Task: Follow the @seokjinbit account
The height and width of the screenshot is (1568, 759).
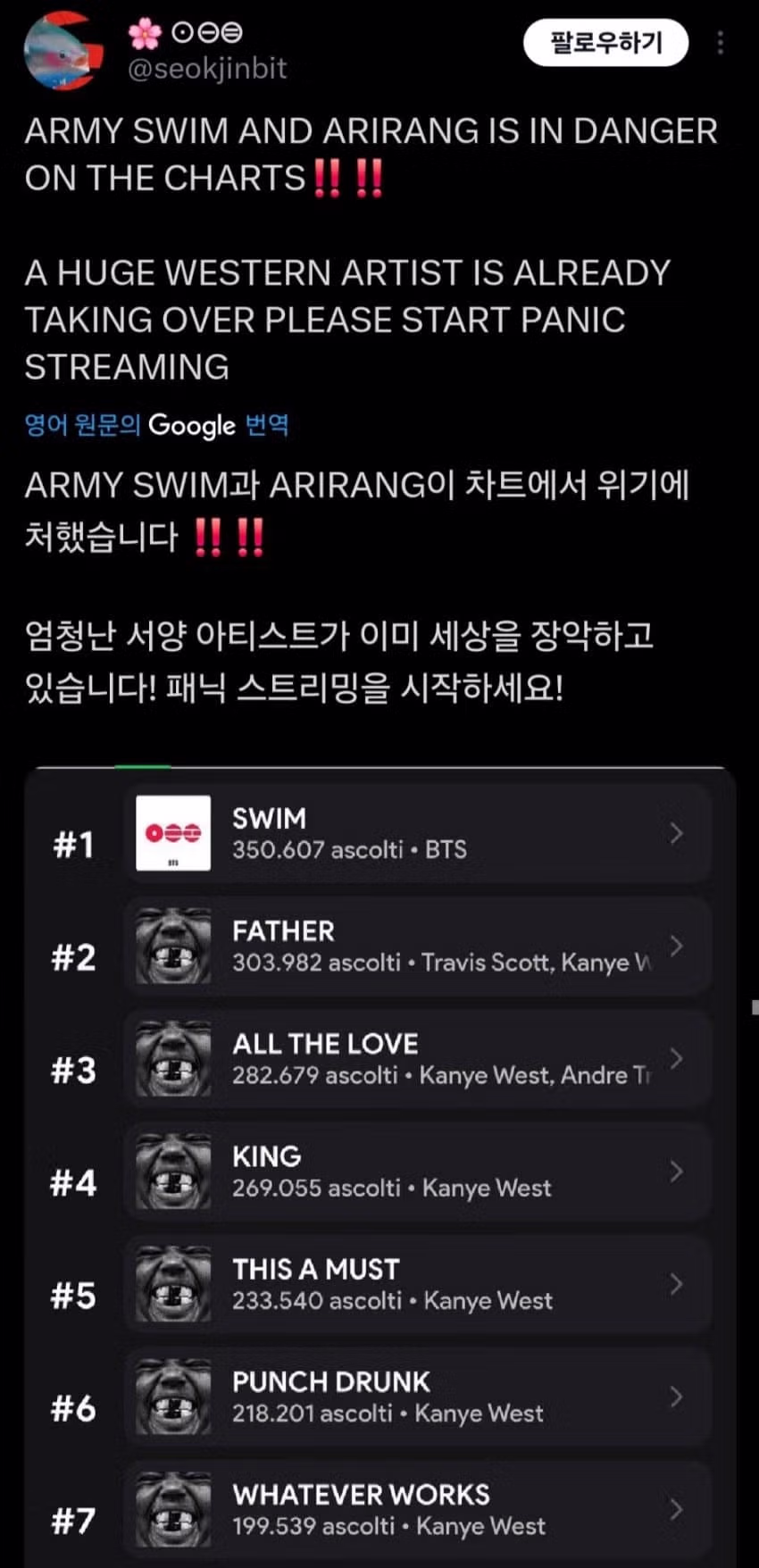Action: pyautogui.click(x=605, y=43)
